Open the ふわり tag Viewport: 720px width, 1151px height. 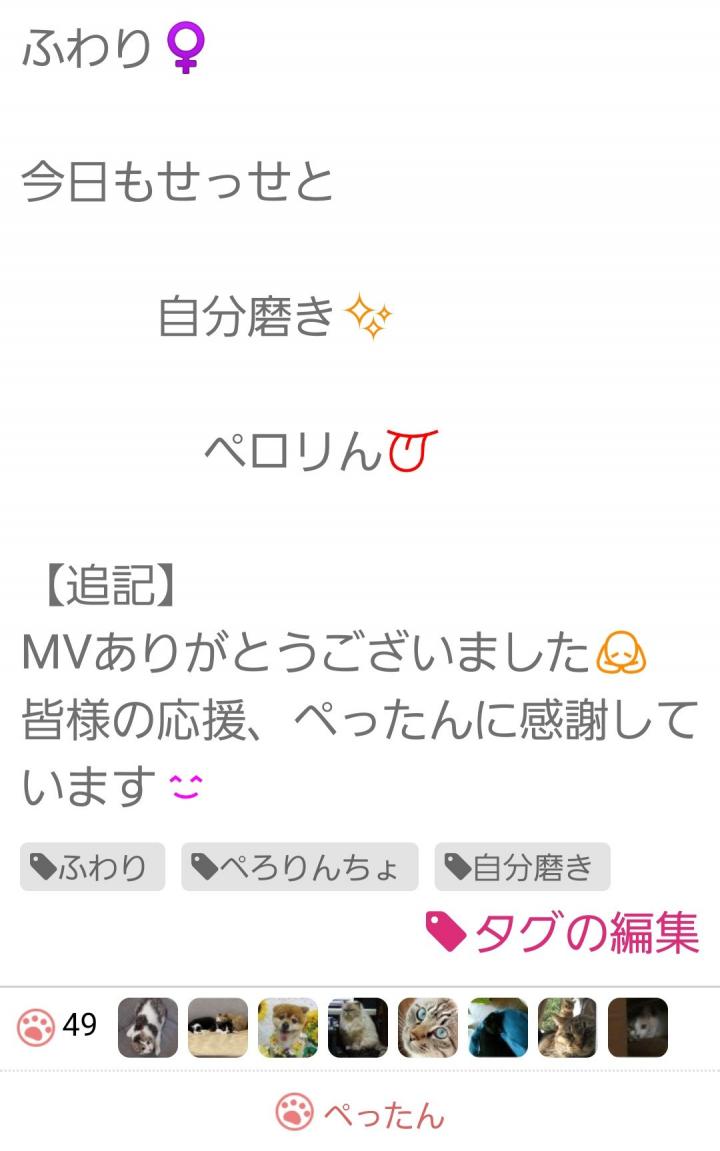point(92,867)
